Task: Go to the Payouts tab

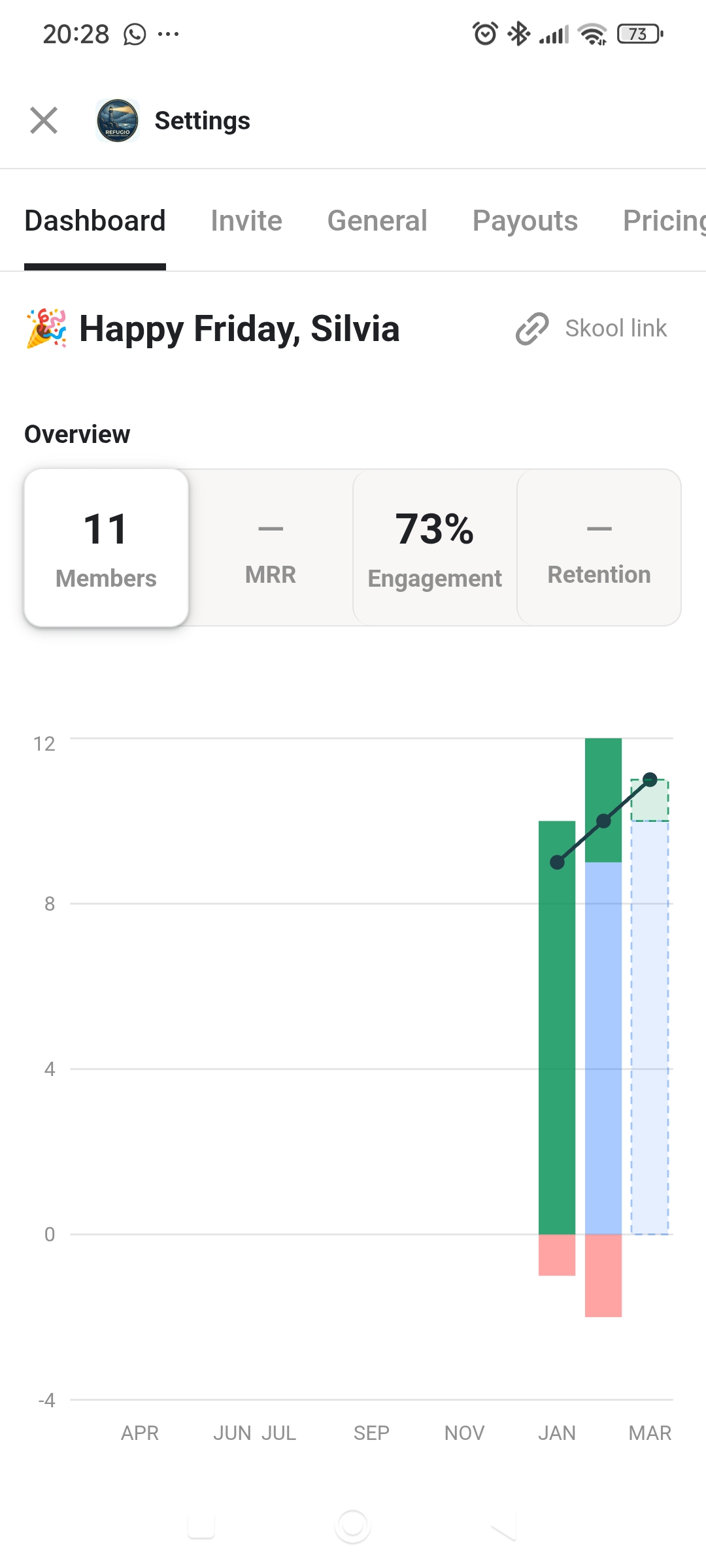Action: point(525,221)
